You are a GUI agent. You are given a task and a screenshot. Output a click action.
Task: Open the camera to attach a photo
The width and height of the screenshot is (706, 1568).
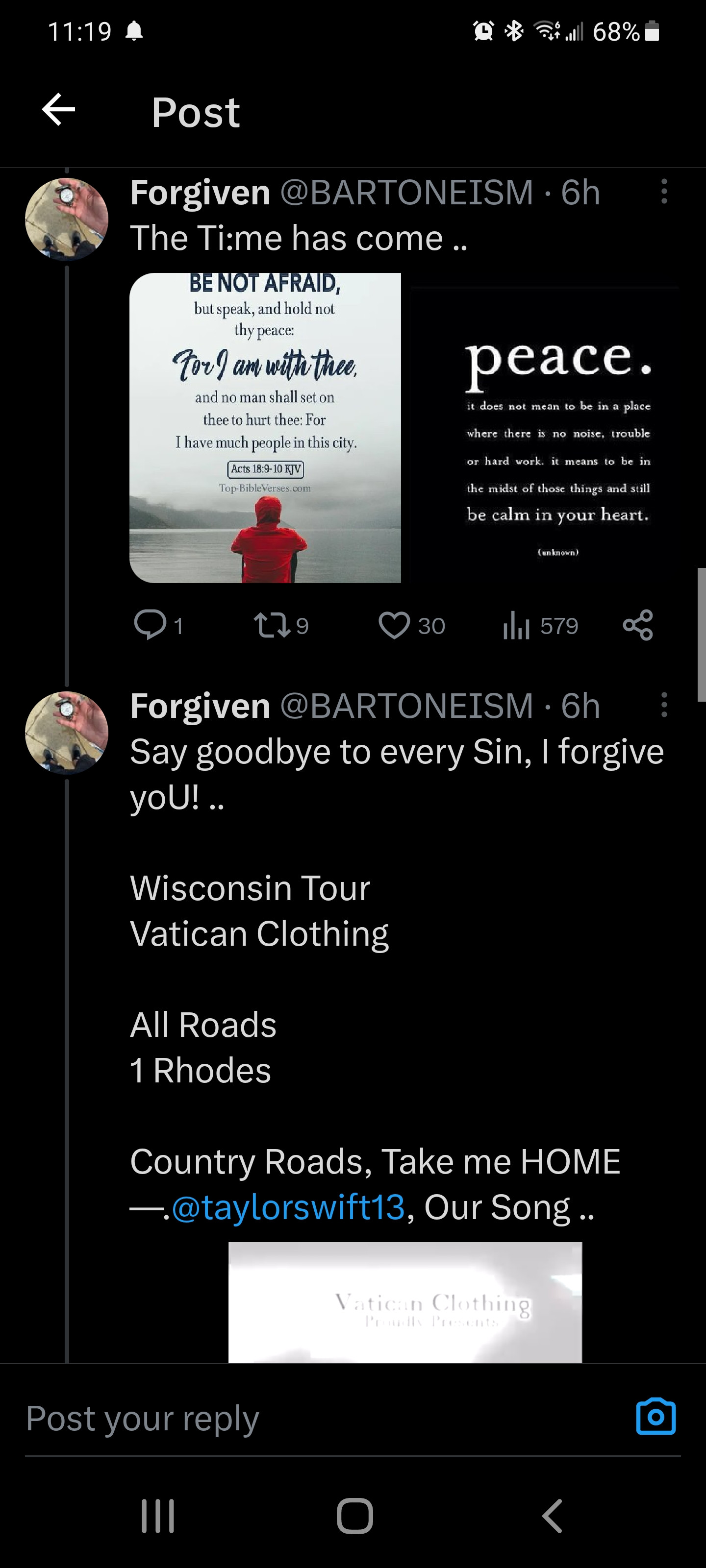click(656, 1417)
